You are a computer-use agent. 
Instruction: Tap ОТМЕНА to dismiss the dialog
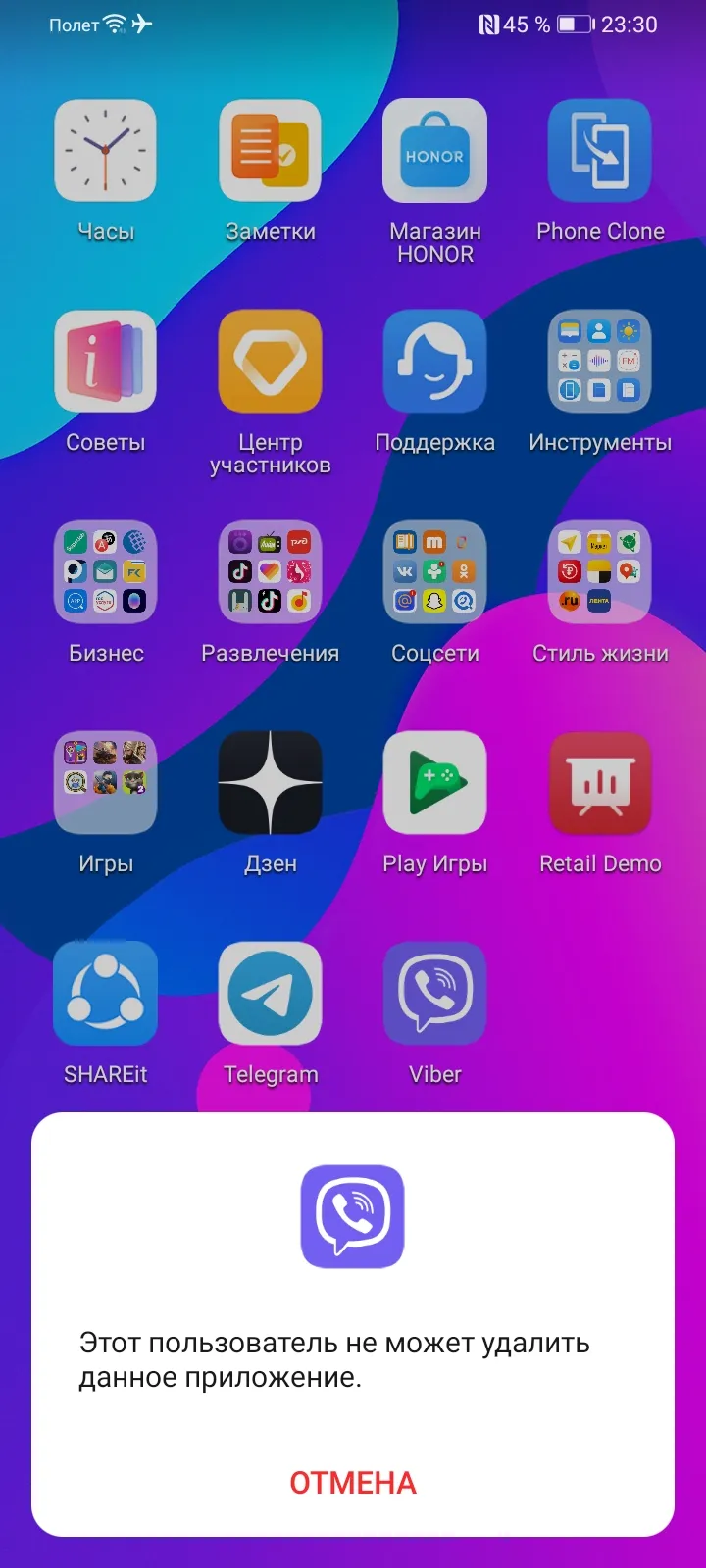click(x=353, y=1483)
